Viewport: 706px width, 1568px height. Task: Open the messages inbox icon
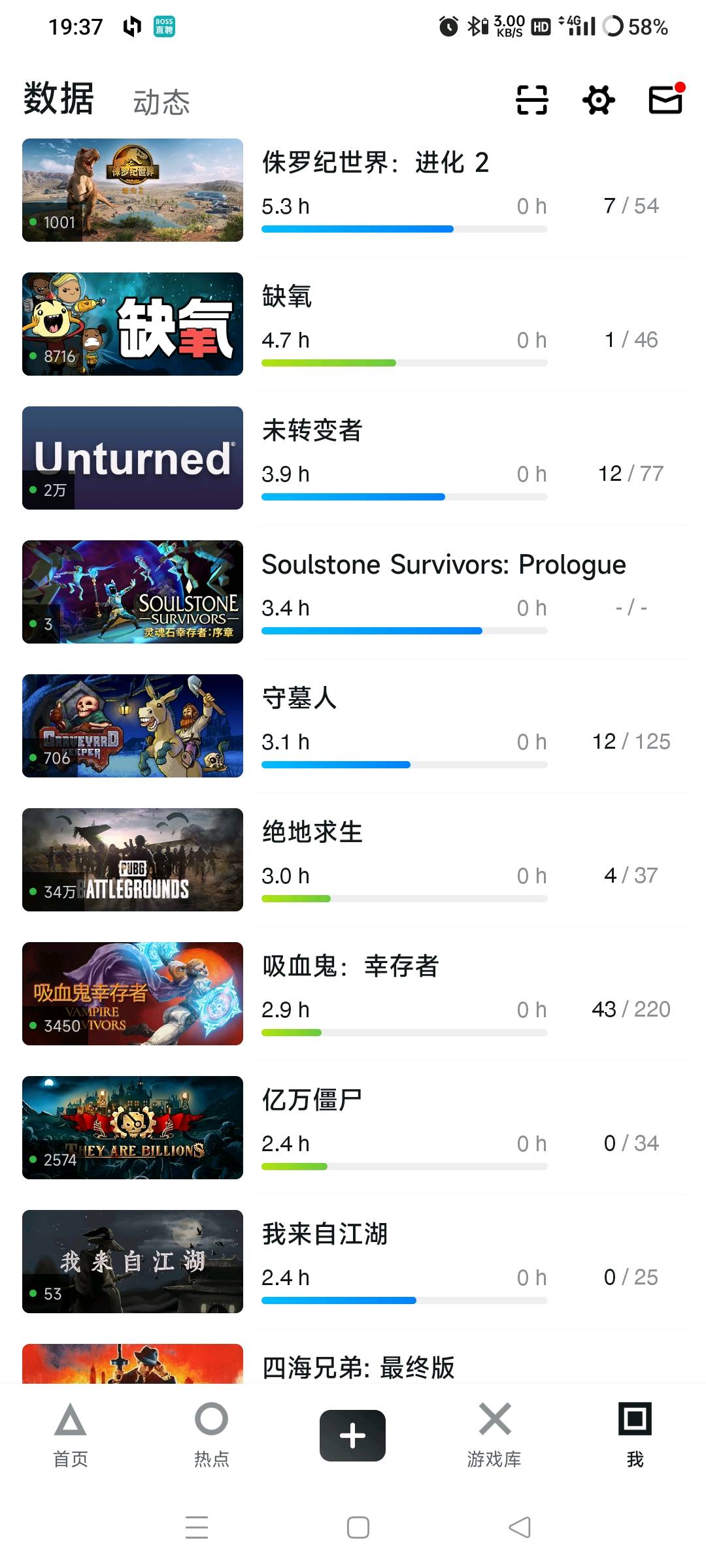665,100
